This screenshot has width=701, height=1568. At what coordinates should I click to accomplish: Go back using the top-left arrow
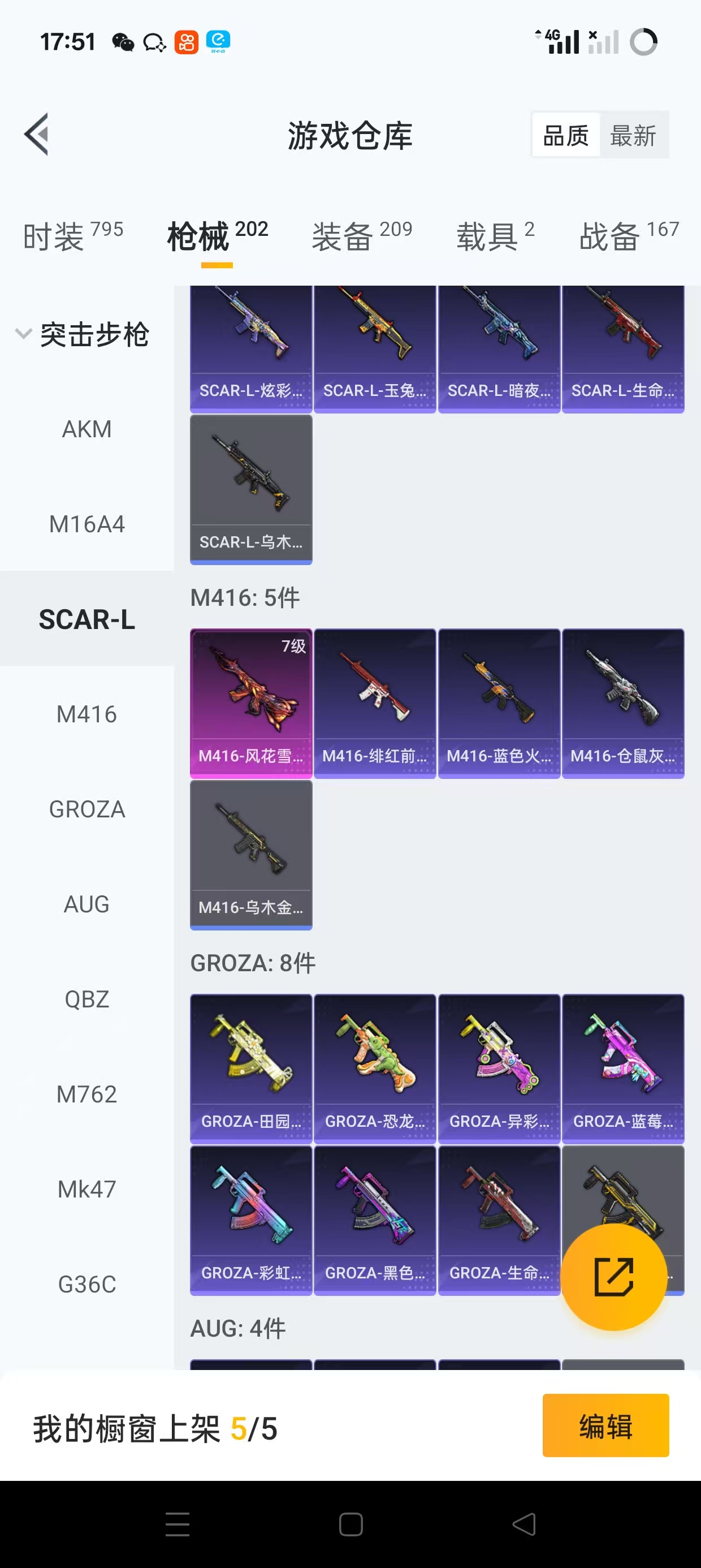click(x=37, y=134)
